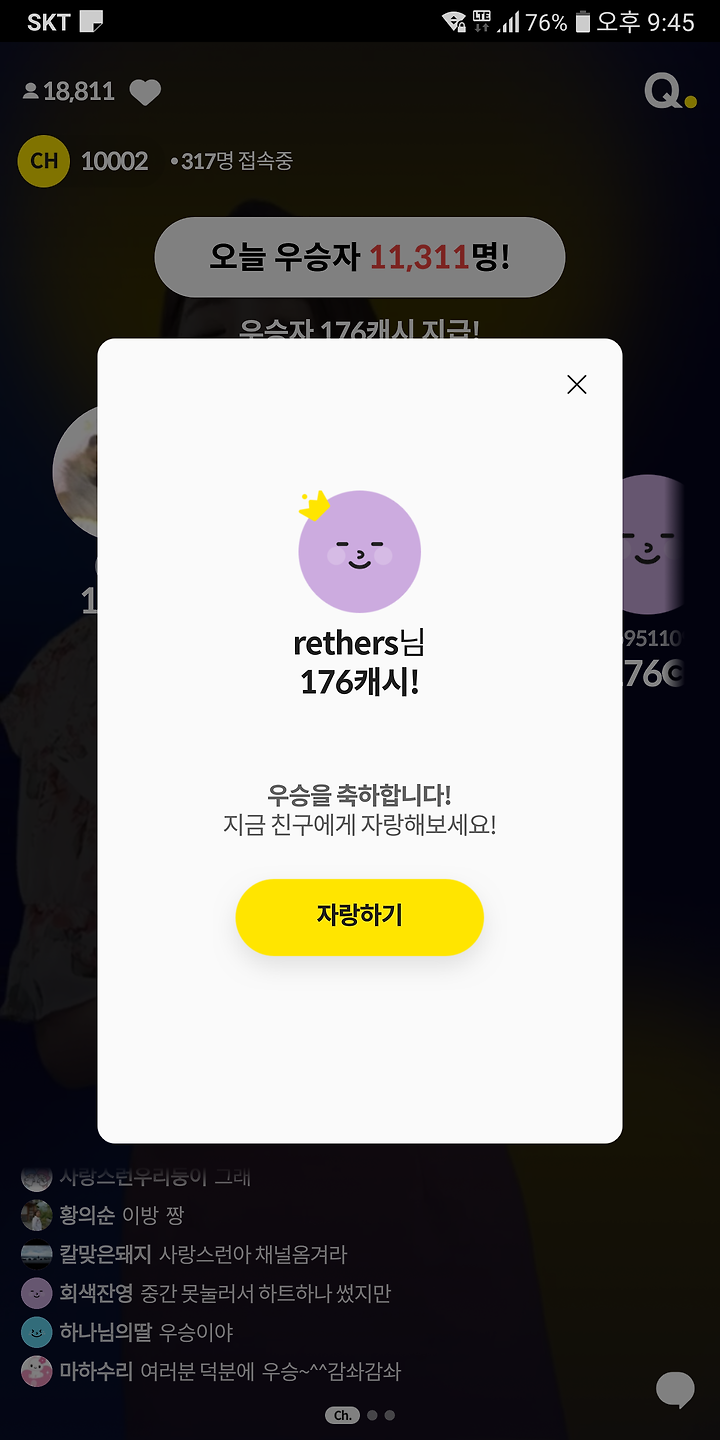Image resolution: width=720 pixels, height=1440 pixels.
Task: Tap the heart icon beside viewer count
Action: pyautogui.click(x=145, y=92)
